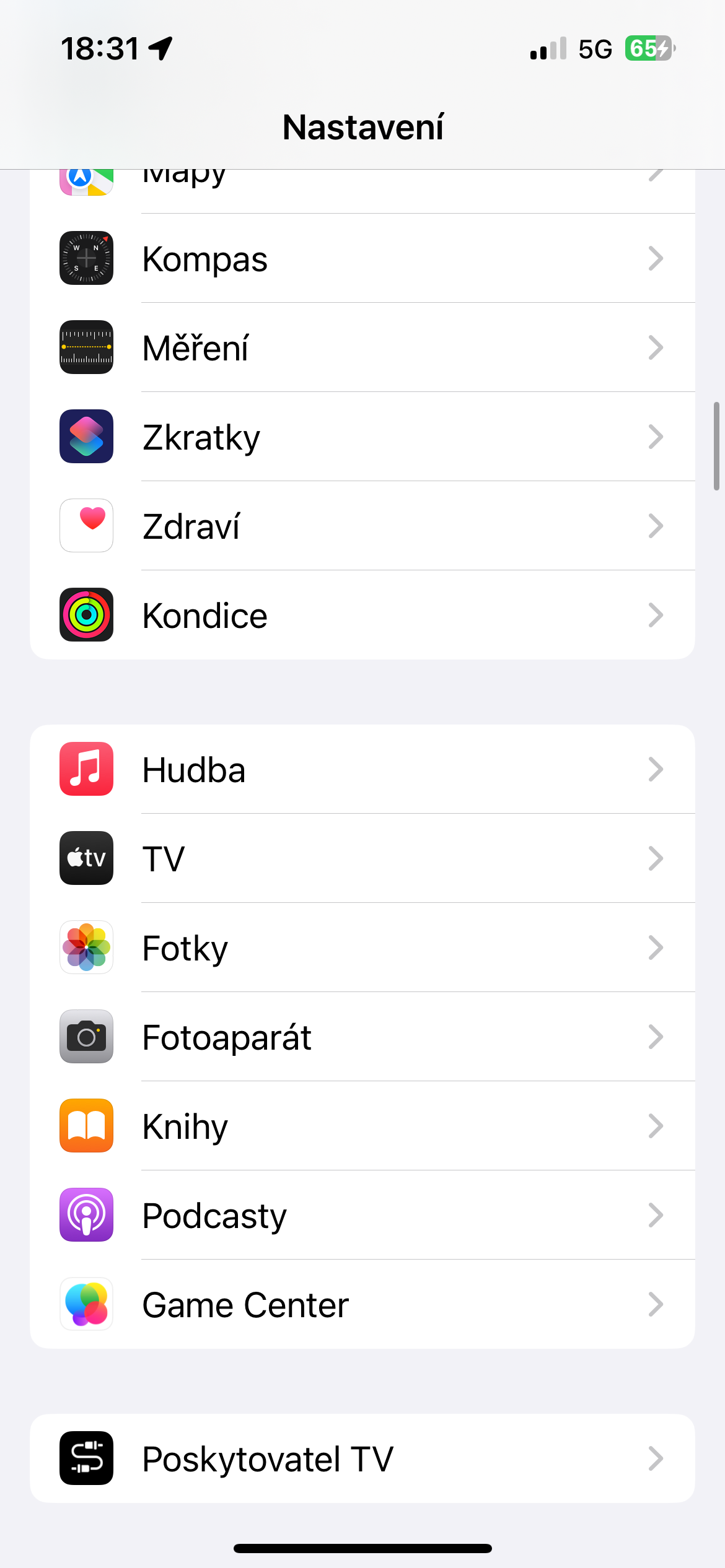This screenshot has width=725, height=1568.
Task: Open Hudba settings
Action: (362, 769)
